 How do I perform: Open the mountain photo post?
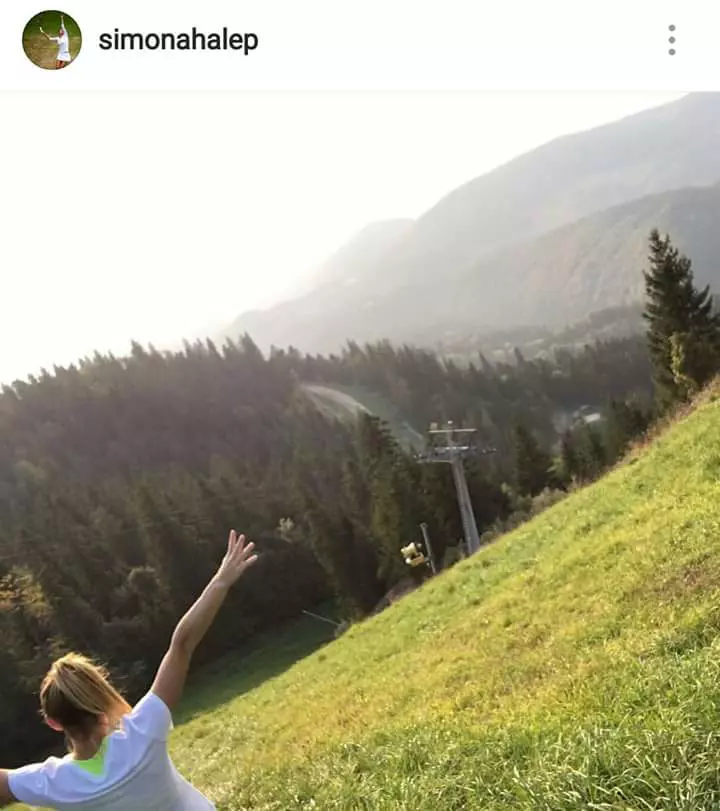tap(360, 450)
